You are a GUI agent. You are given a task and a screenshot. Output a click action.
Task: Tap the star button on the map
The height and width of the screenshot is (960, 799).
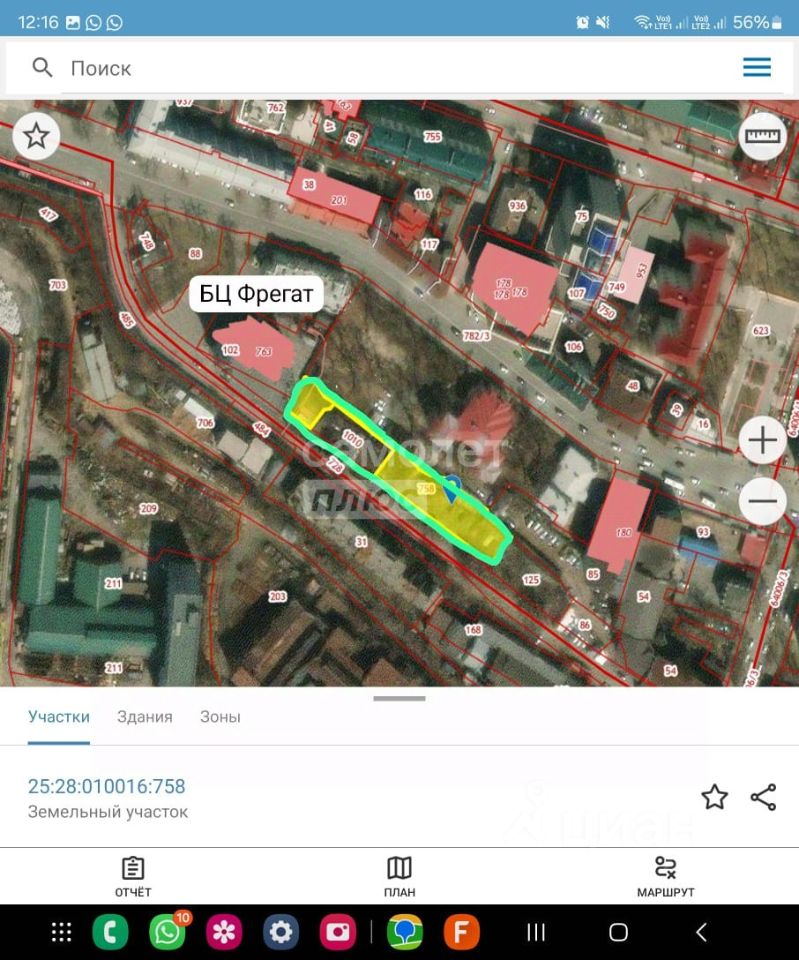tap(37, 136)
